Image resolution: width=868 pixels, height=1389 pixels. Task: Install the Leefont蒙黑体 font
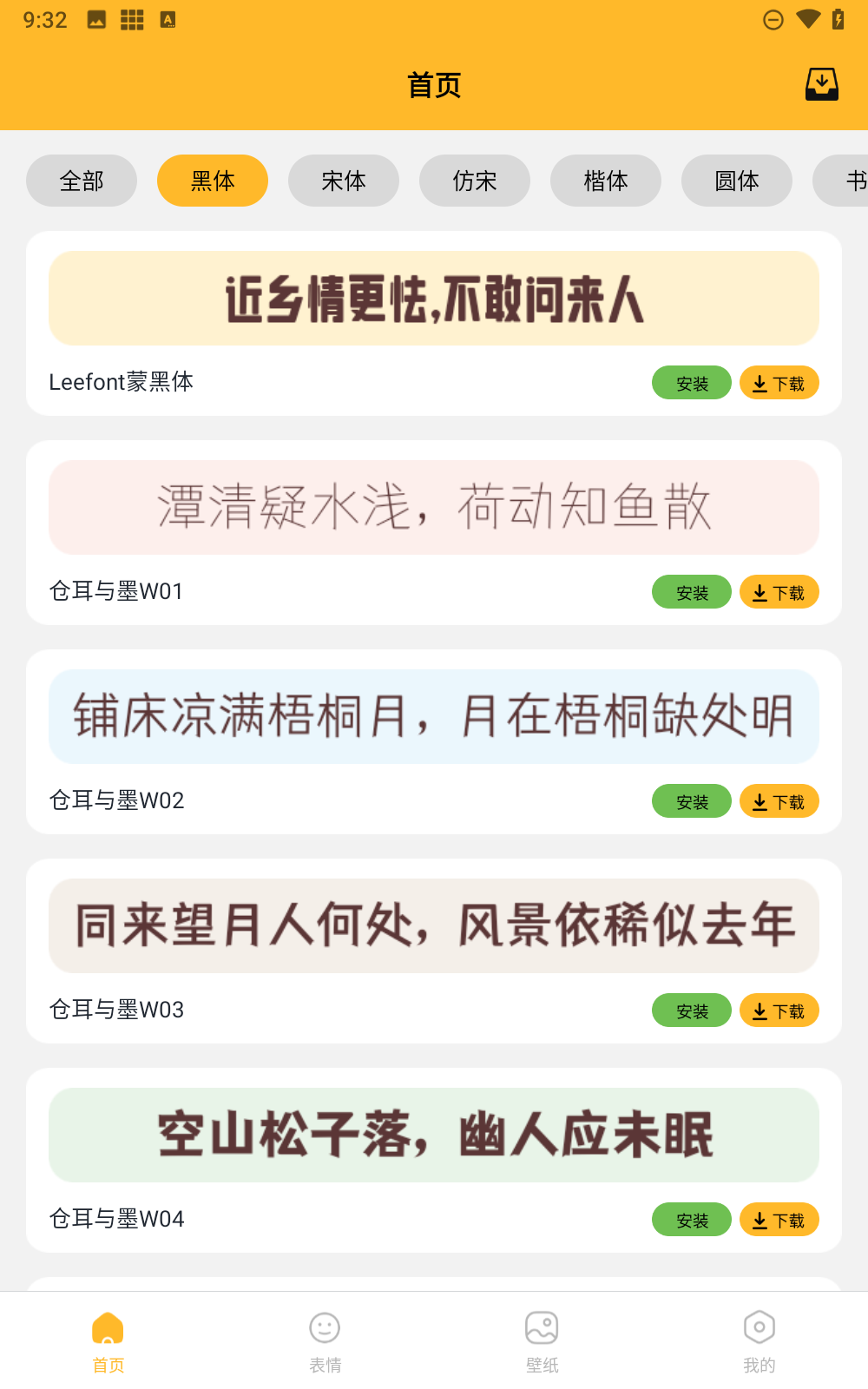pos(692,383)
